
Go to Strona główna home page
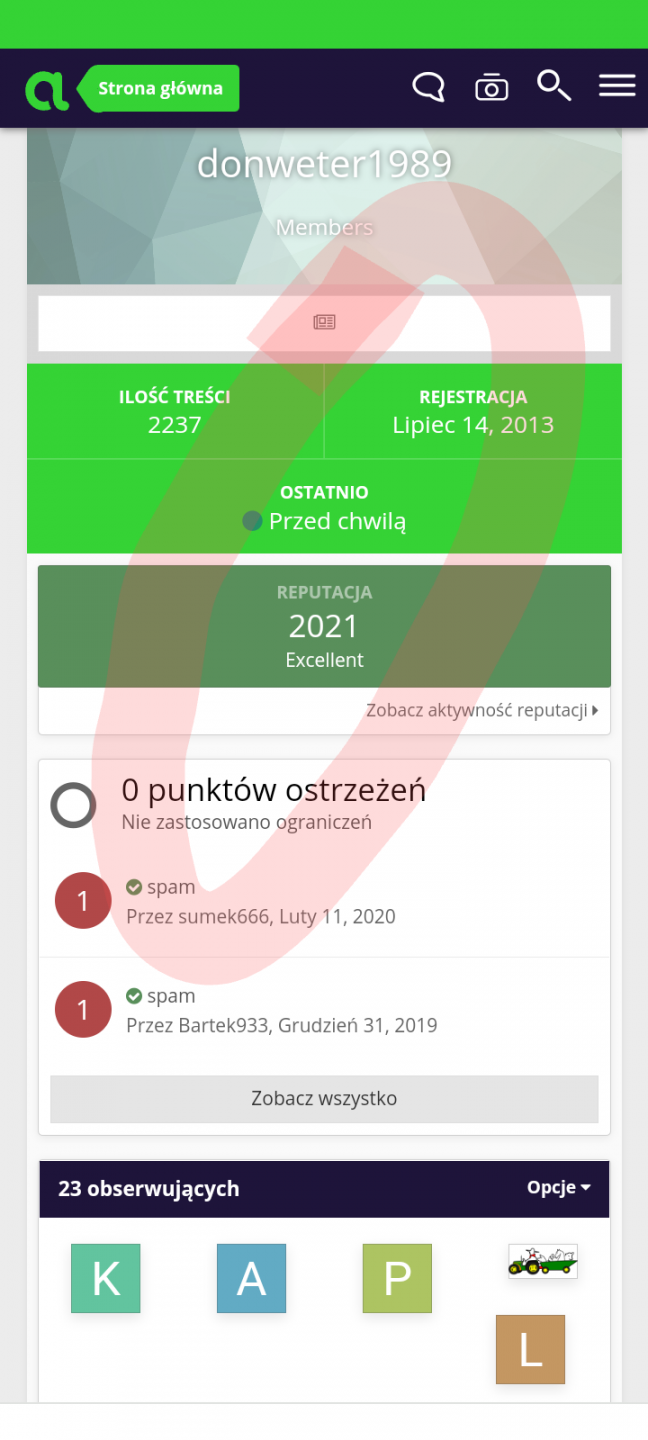point(160,89)
